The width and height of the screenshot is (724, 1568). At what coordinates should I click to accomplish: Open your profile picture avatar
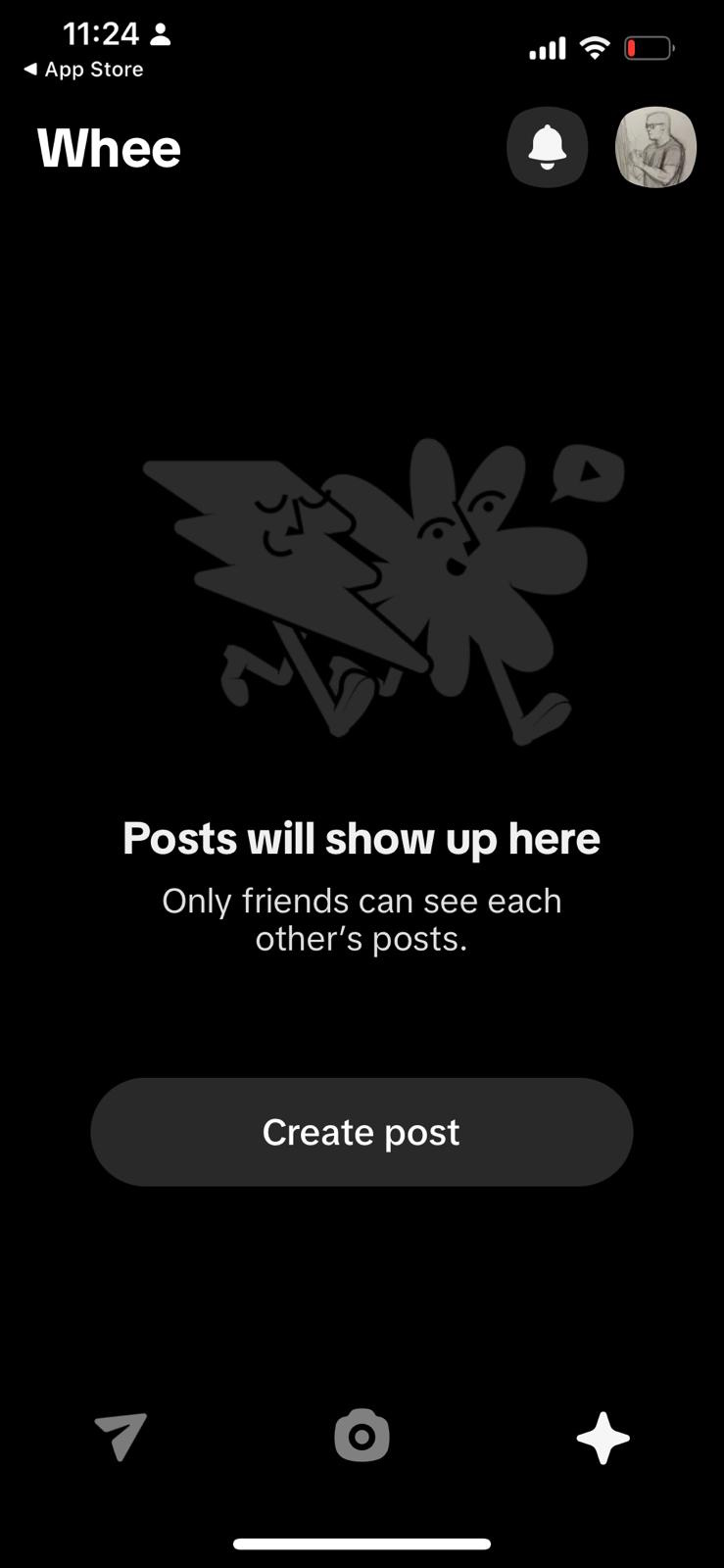(655, 147)
